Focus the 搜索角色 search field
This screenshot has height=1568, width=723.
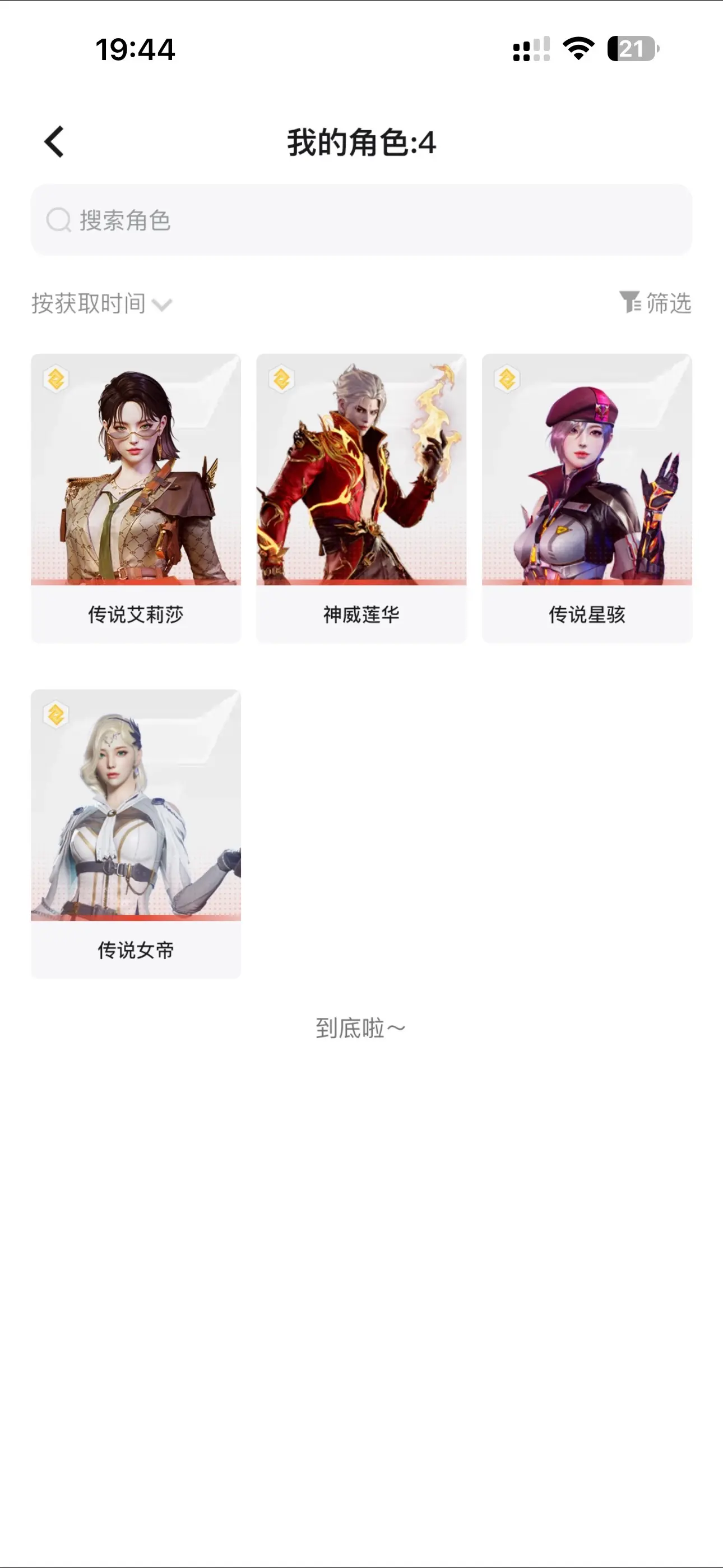click(361, 220)
